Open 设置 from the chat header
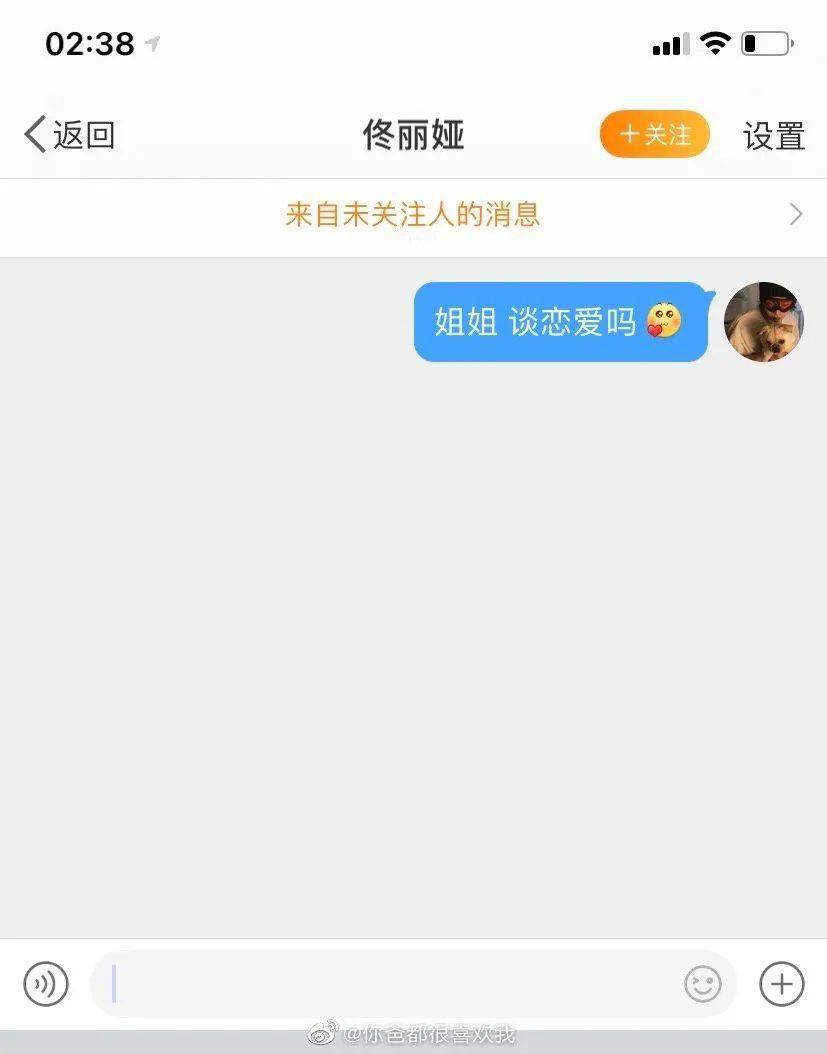The width and height of the screenshot is (827, 1054). point(773,134)
